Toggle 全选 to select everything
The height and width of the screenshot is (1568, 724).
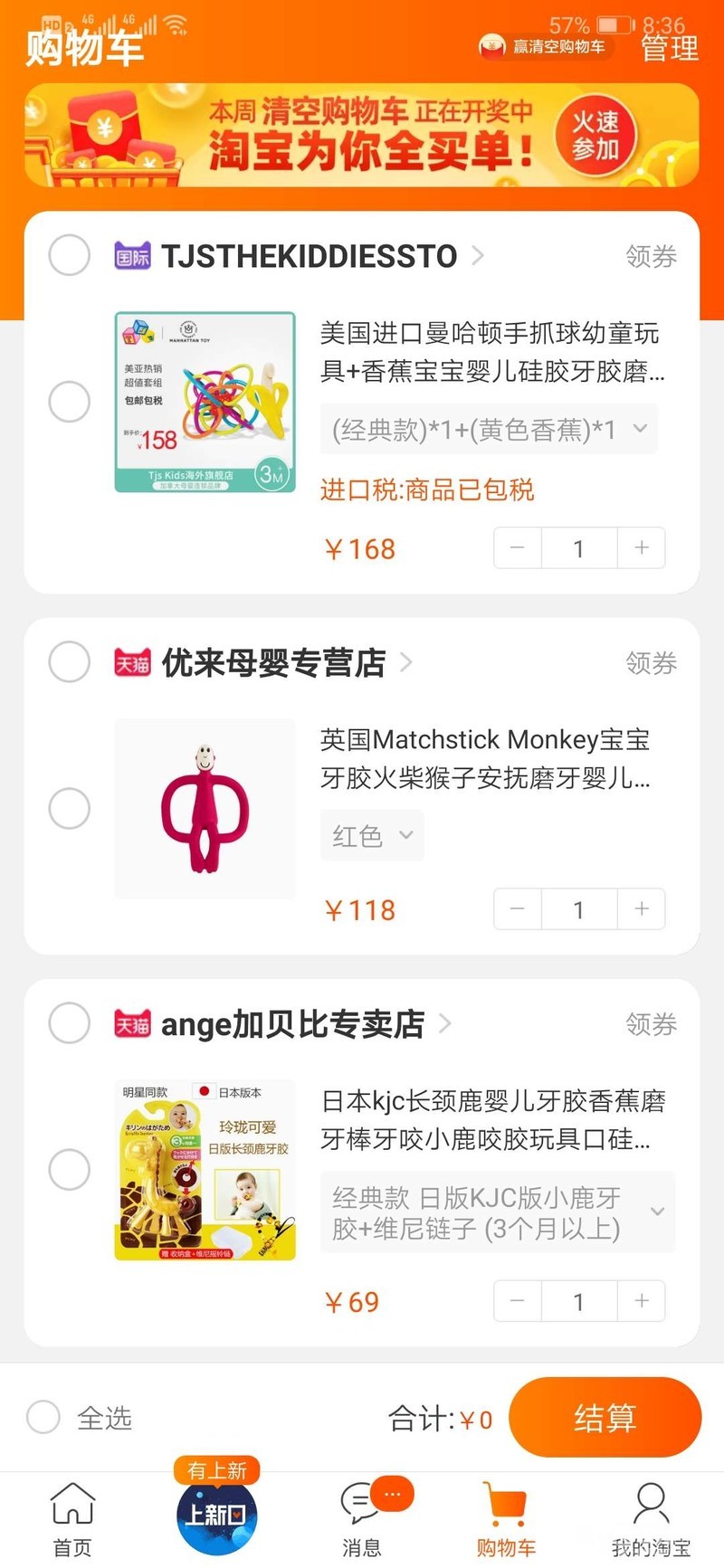point(43,1417)
